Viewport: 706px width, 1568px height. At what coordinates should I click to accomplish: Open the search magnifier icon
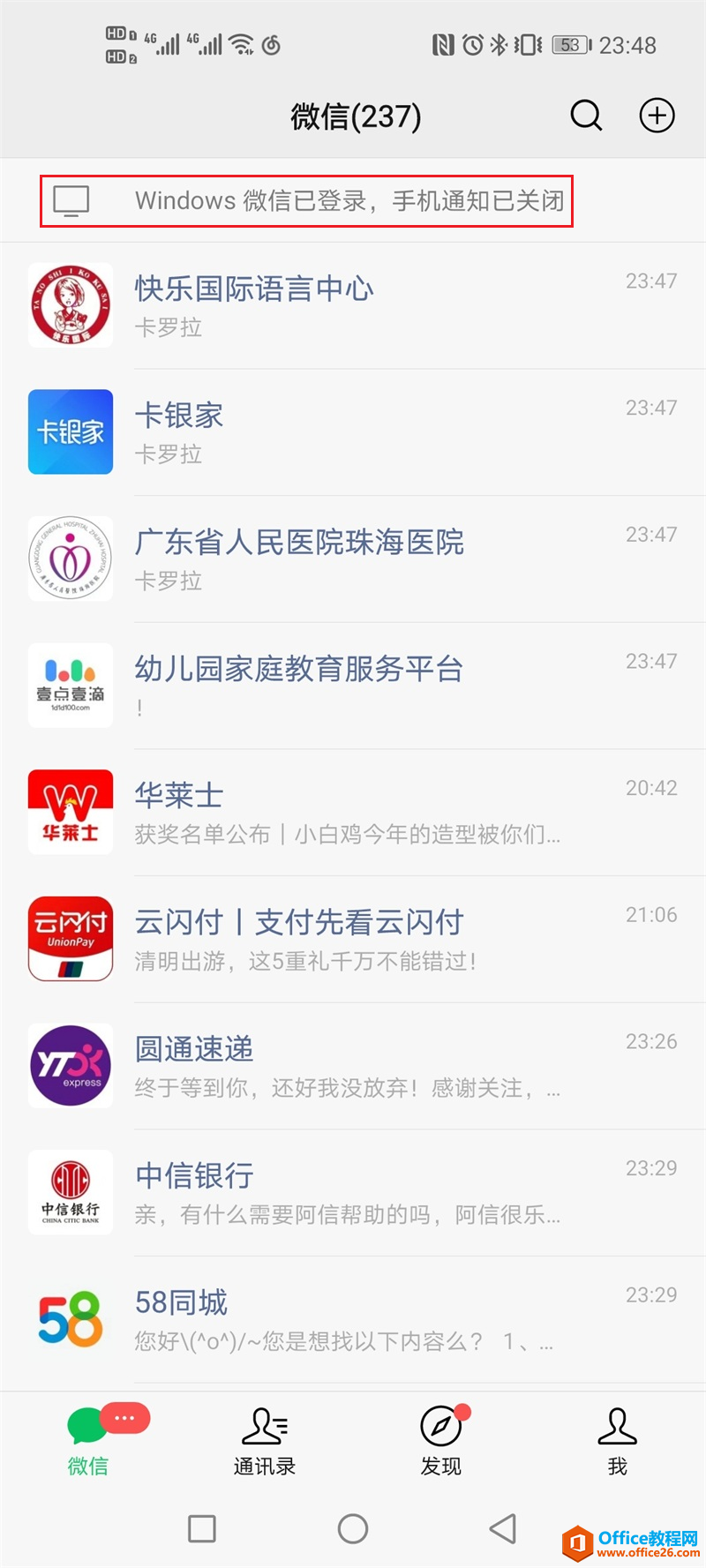(586, 116)
